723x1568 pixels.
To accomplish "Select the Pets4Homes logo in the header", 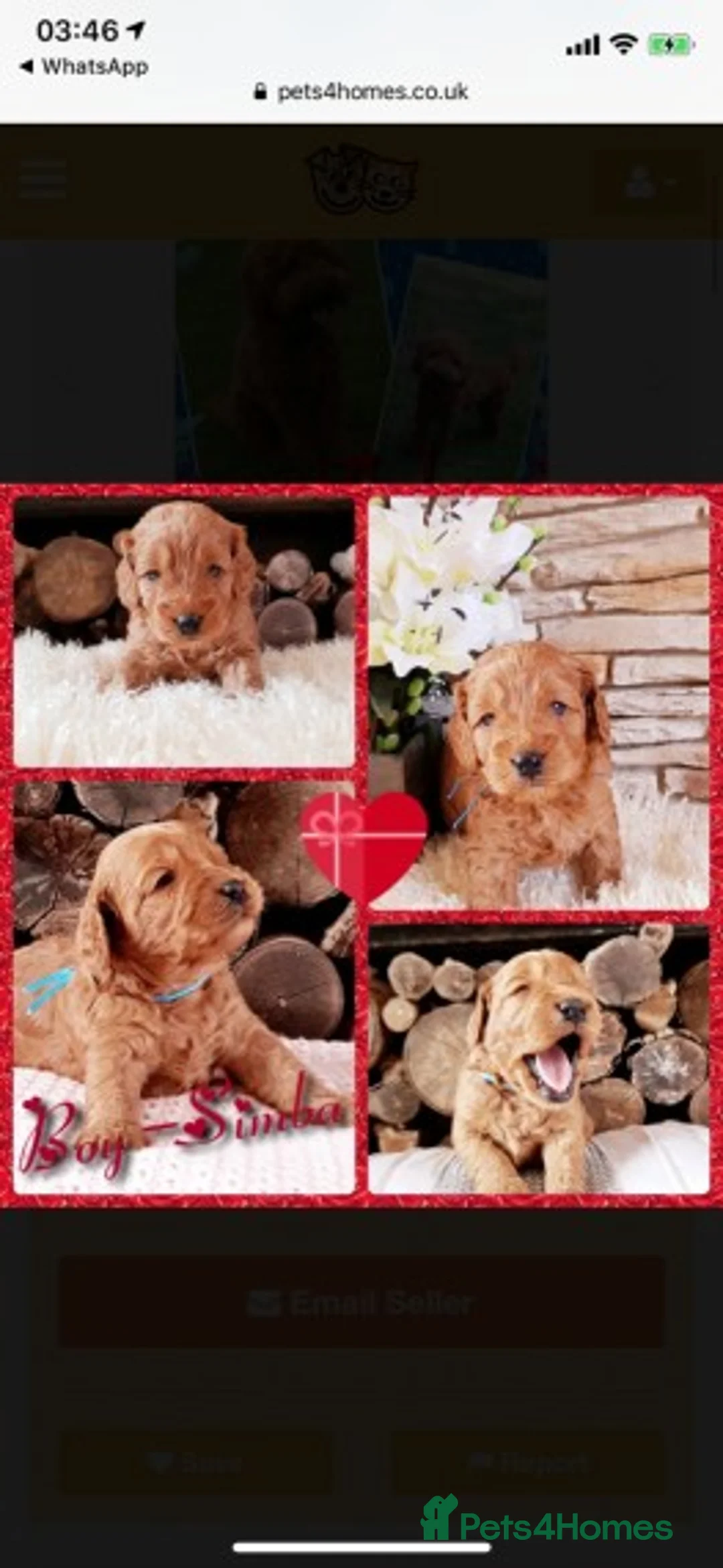I will pos(361,177).
